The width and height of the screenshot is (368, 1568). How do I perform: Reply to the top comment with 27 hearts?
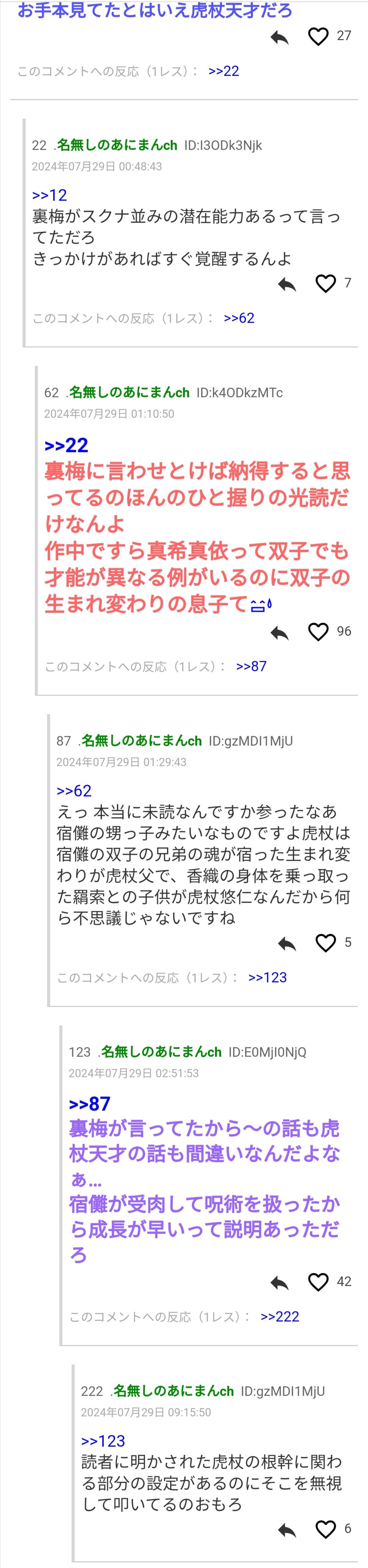click(x=279, y=37)
